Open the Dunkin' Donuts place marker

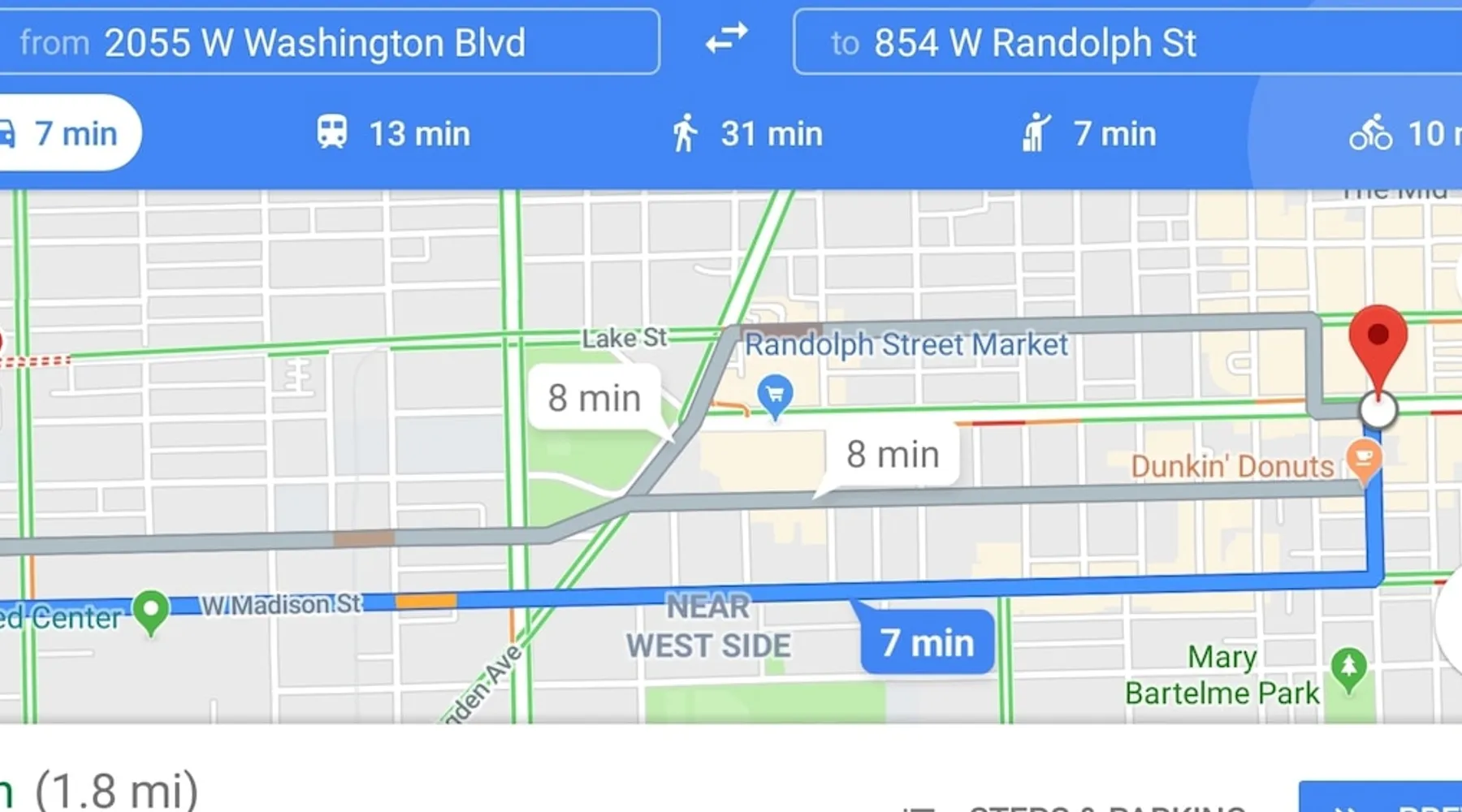pyautogui.click(x=1364, y=459)
